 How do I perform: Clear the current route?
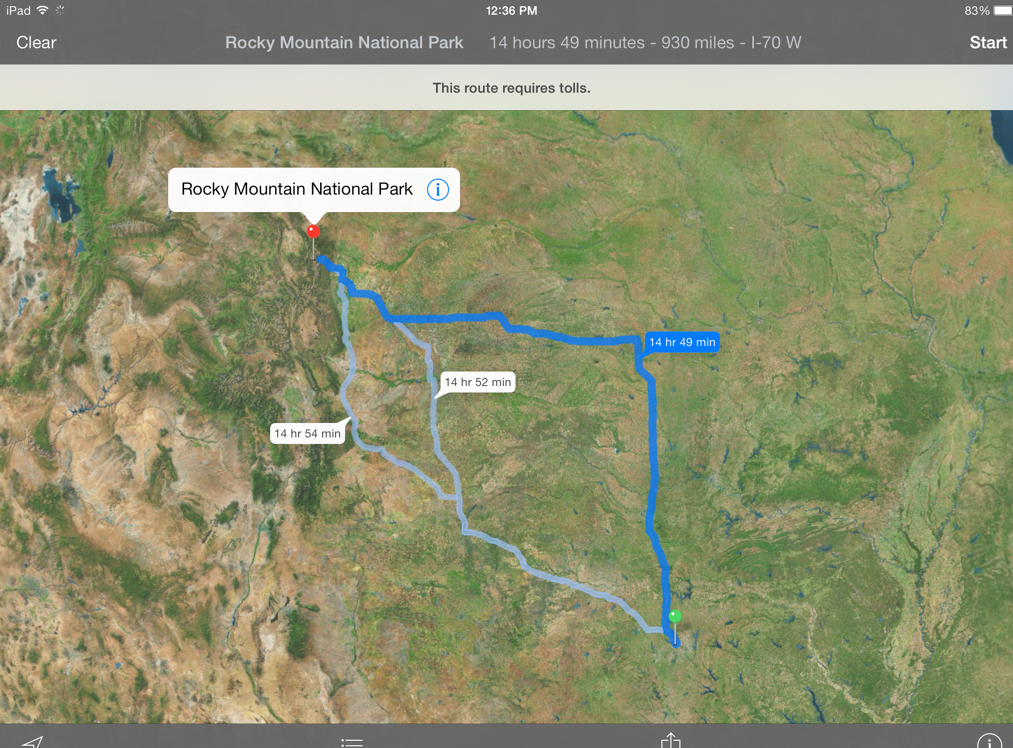[36, 43]
